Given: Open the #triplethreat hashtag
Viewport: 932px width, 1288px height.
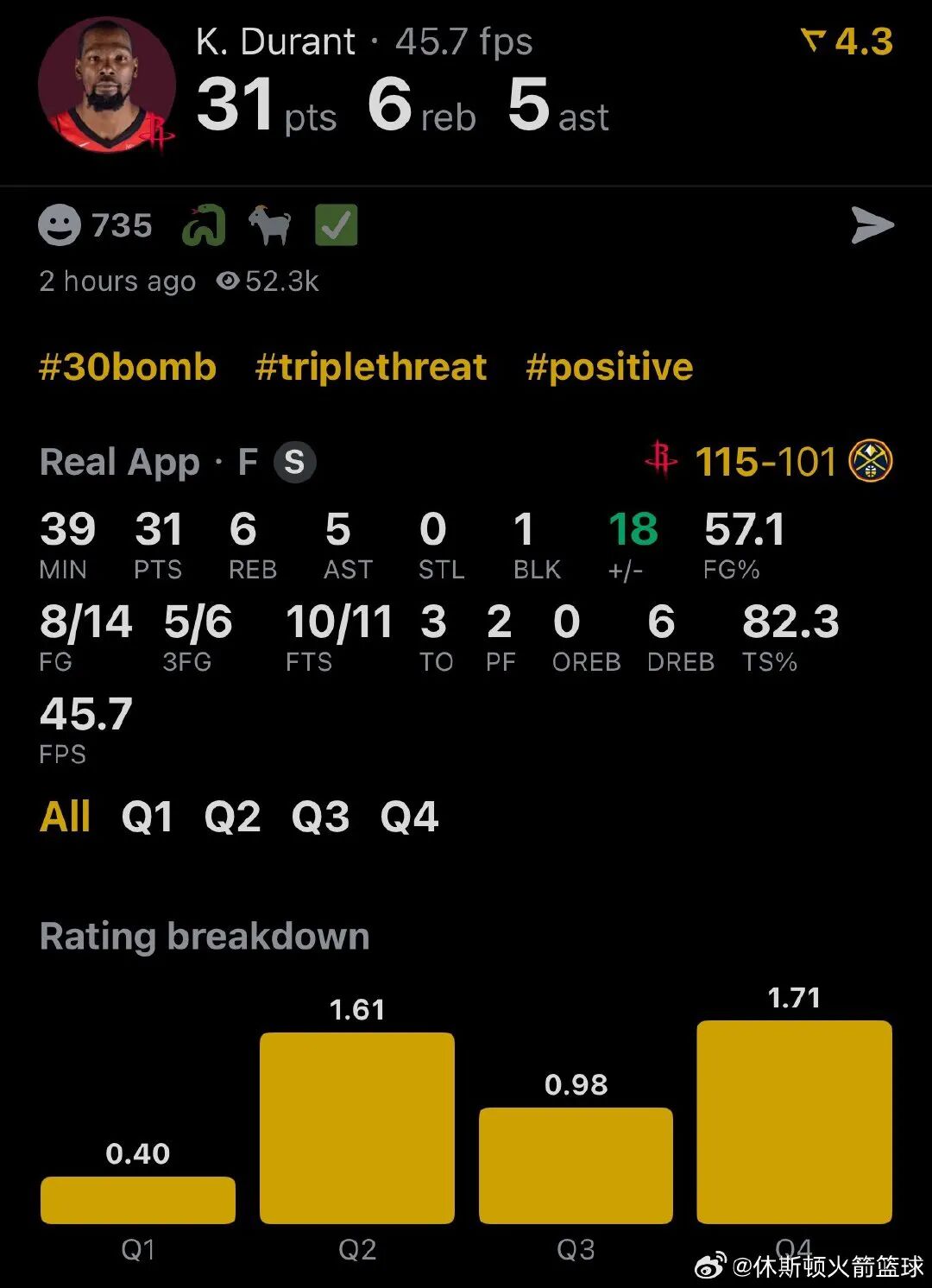Looking at the screenshot, I should pyautogui.click(x=371, y=367).
